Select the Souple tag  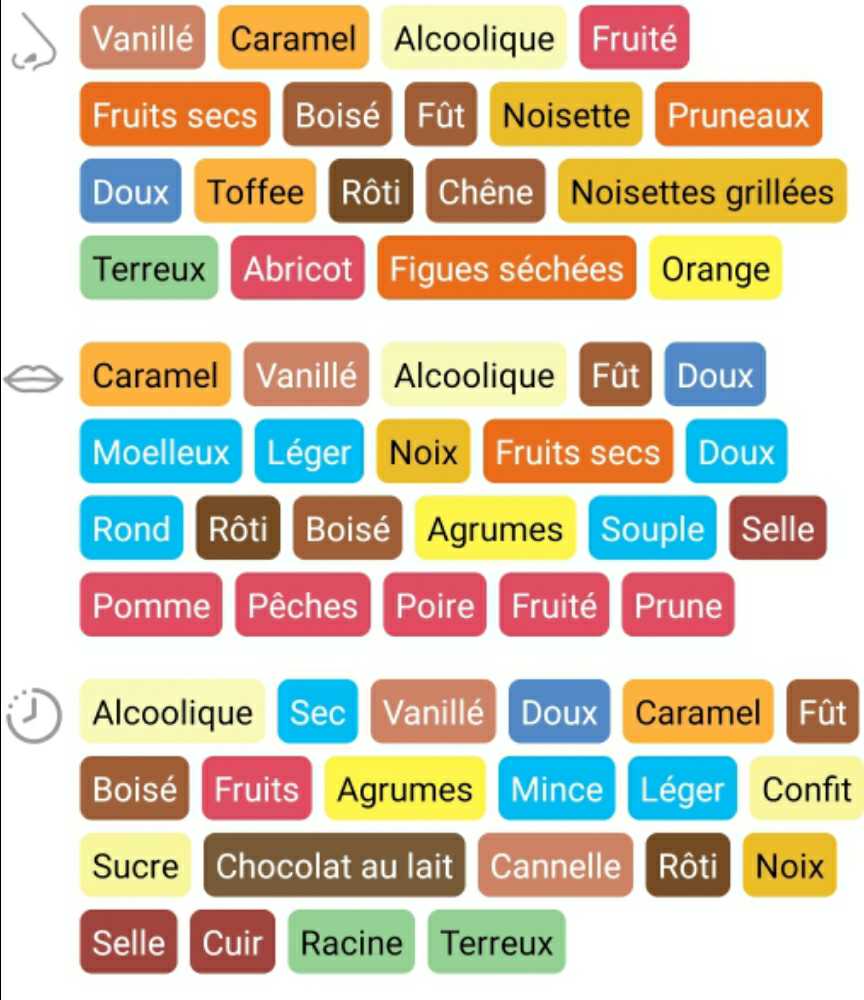652,529
